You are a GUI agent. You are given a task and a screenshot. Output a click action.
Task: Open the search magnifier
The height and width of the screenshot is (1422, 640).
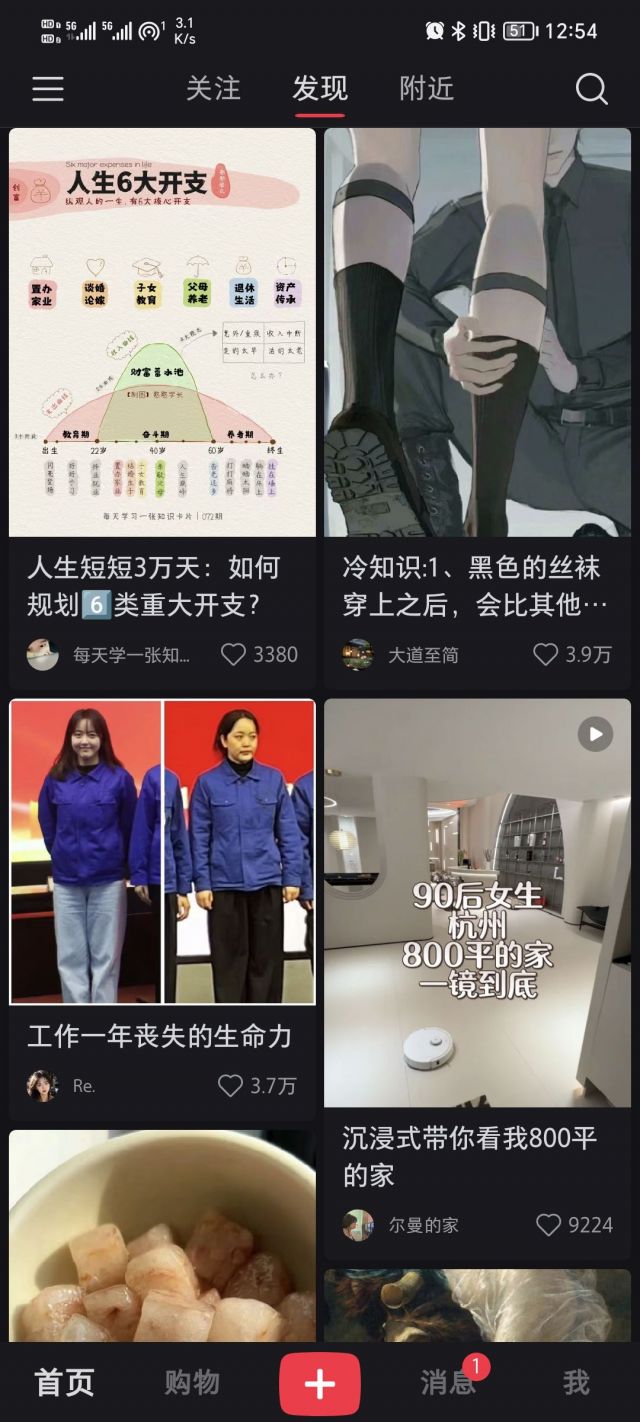(x=591, y=89)
